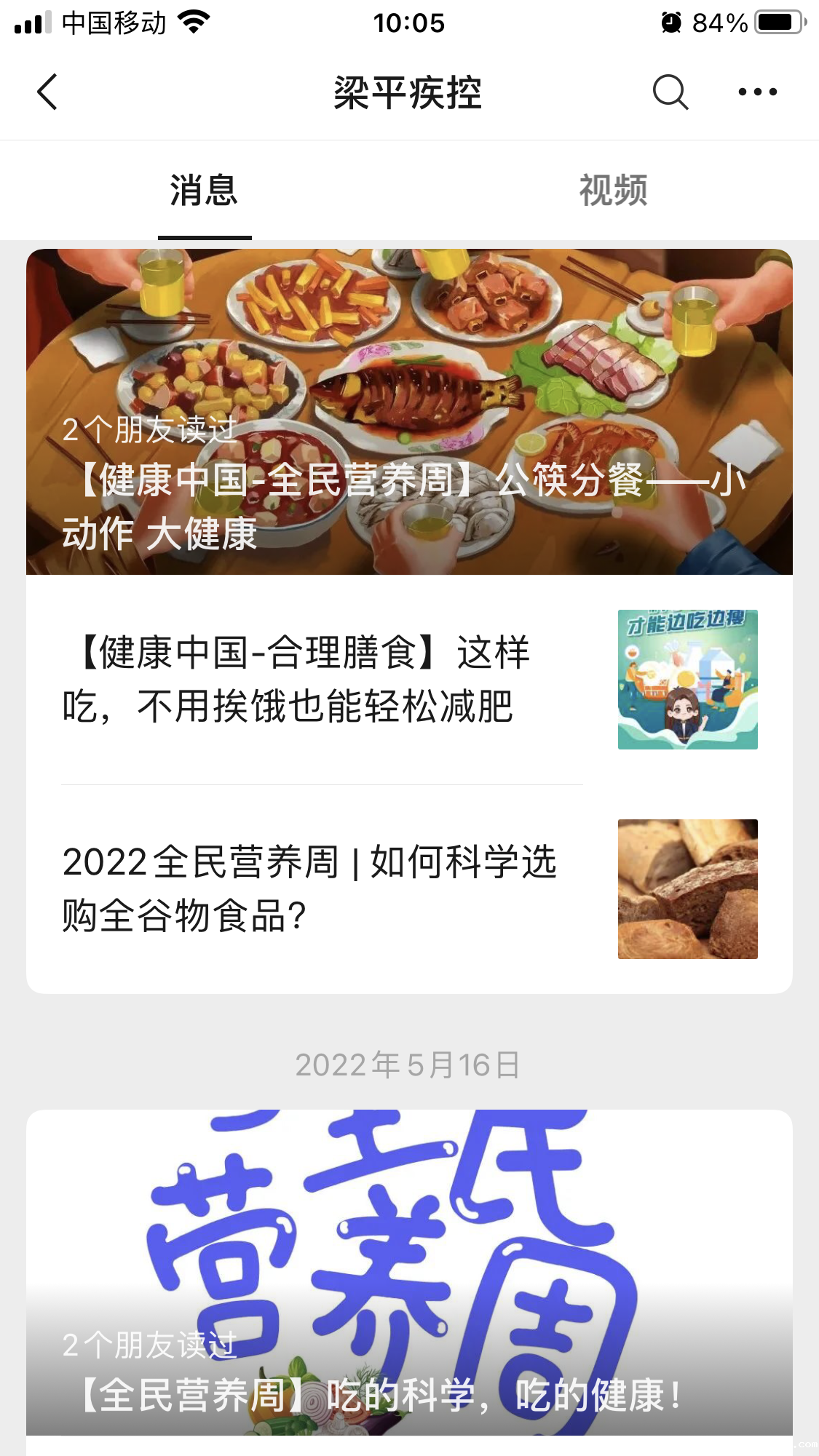Open search in 梁平疾控 account
The height and width of the screenshot is (1456, 819).
point(670,92)
